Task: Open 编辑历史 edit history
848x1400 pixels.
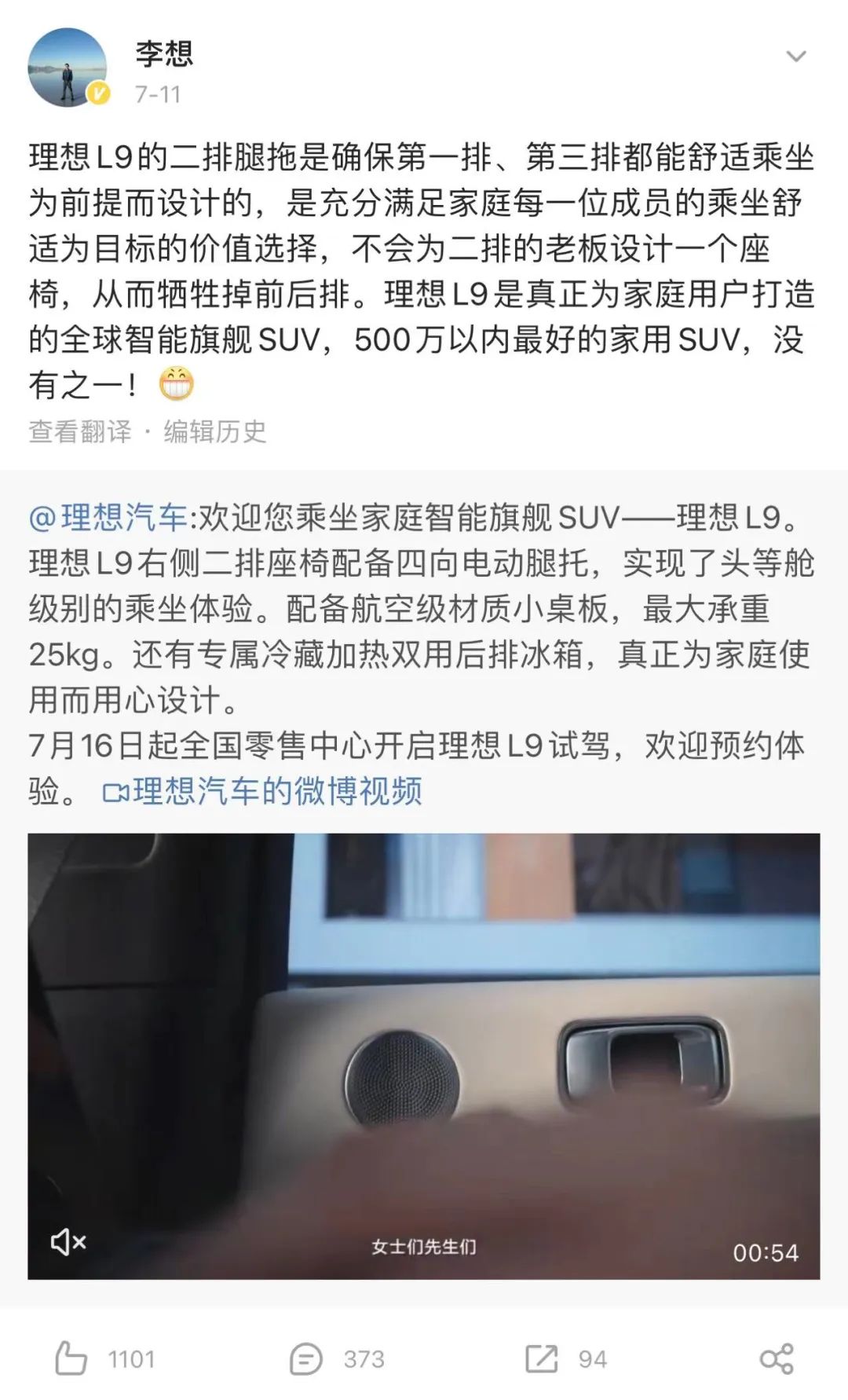Action: click(x=215, y=431)
